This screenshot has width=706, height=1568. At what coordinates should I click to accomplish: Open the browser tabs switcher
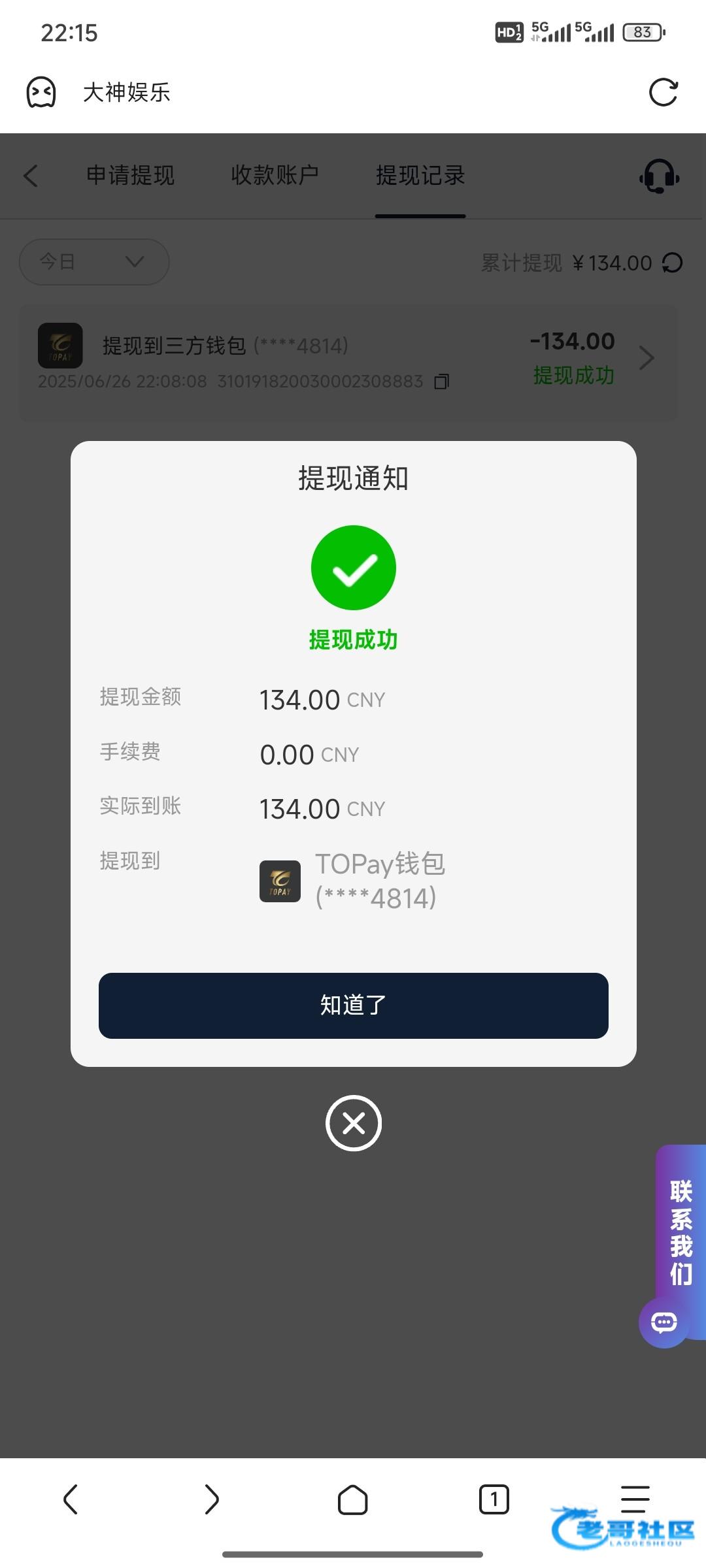[x=494, y=1499]
